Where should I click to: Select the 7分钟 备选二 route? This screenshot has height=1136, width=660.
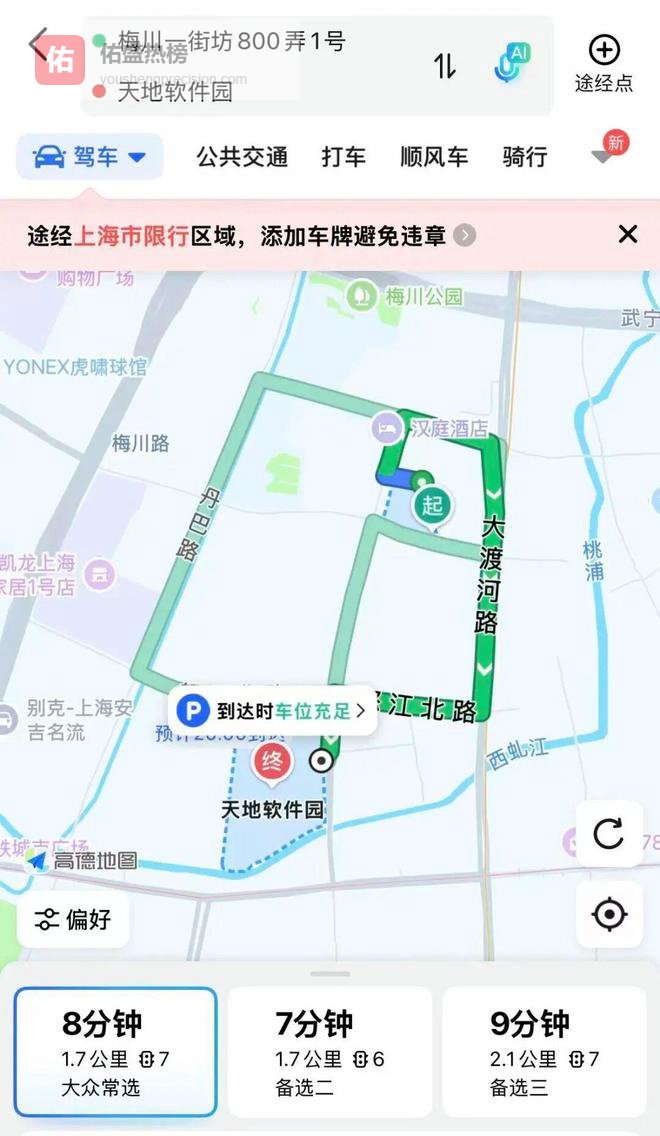330,1051
